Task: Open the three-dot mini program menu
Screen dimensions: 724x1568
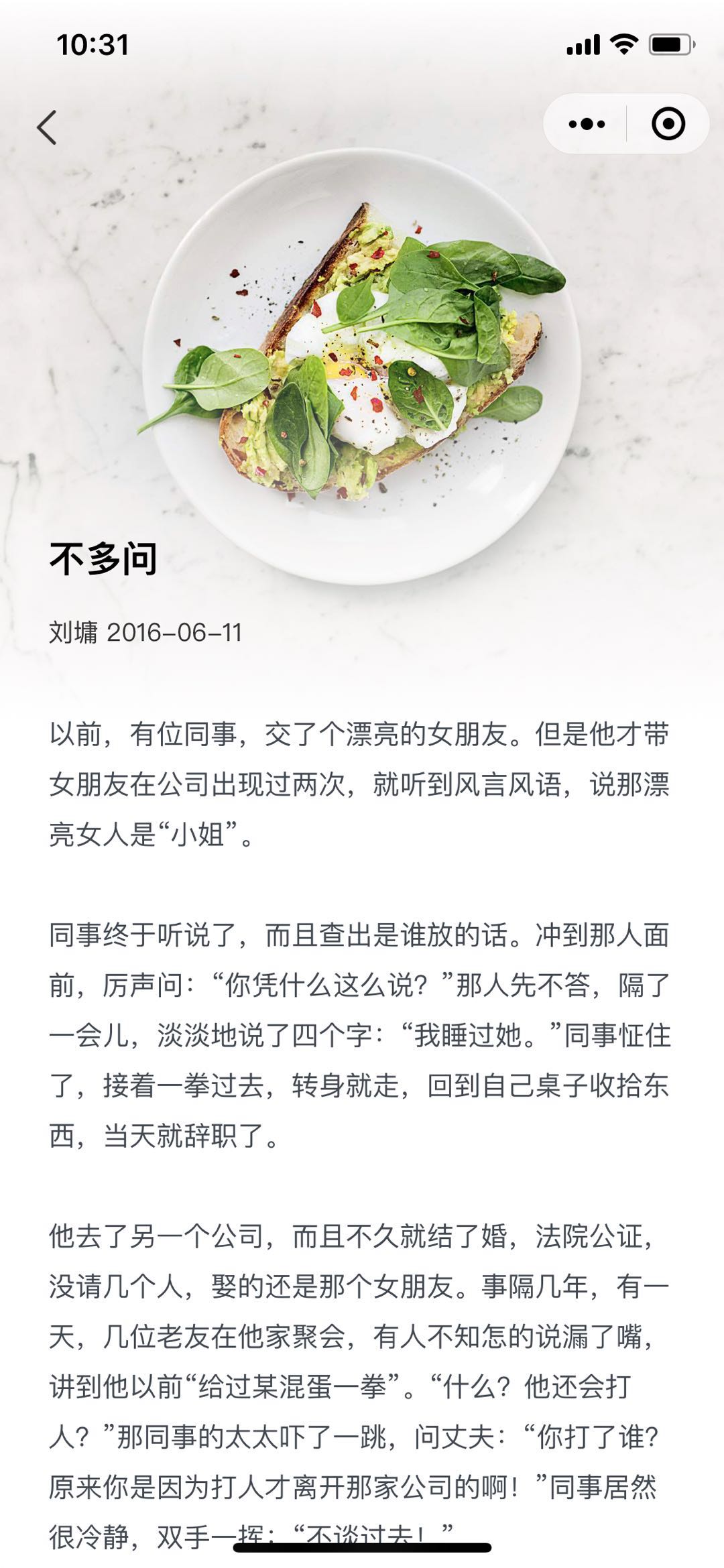Action: coord(587,124)
